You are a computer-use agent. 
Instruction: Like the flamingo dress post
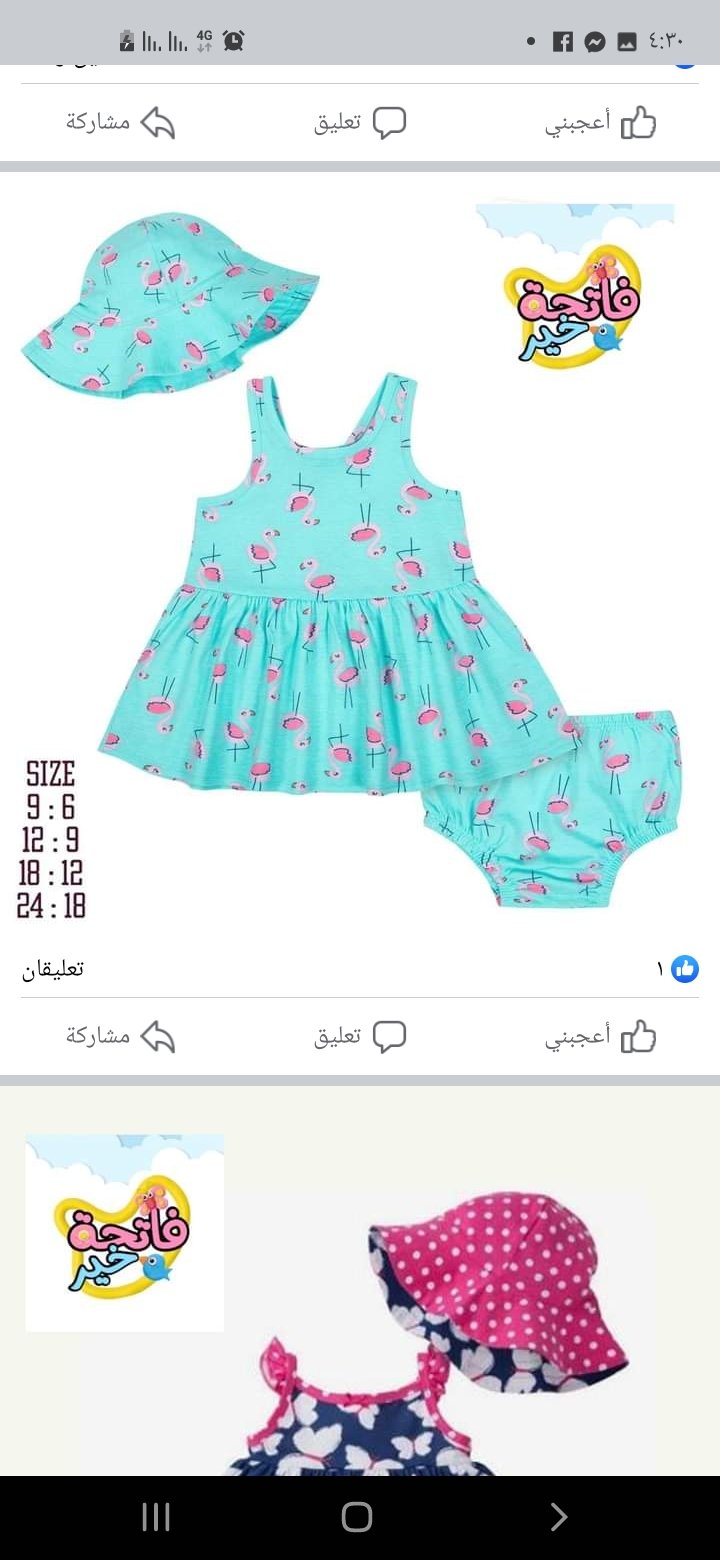600,1037
